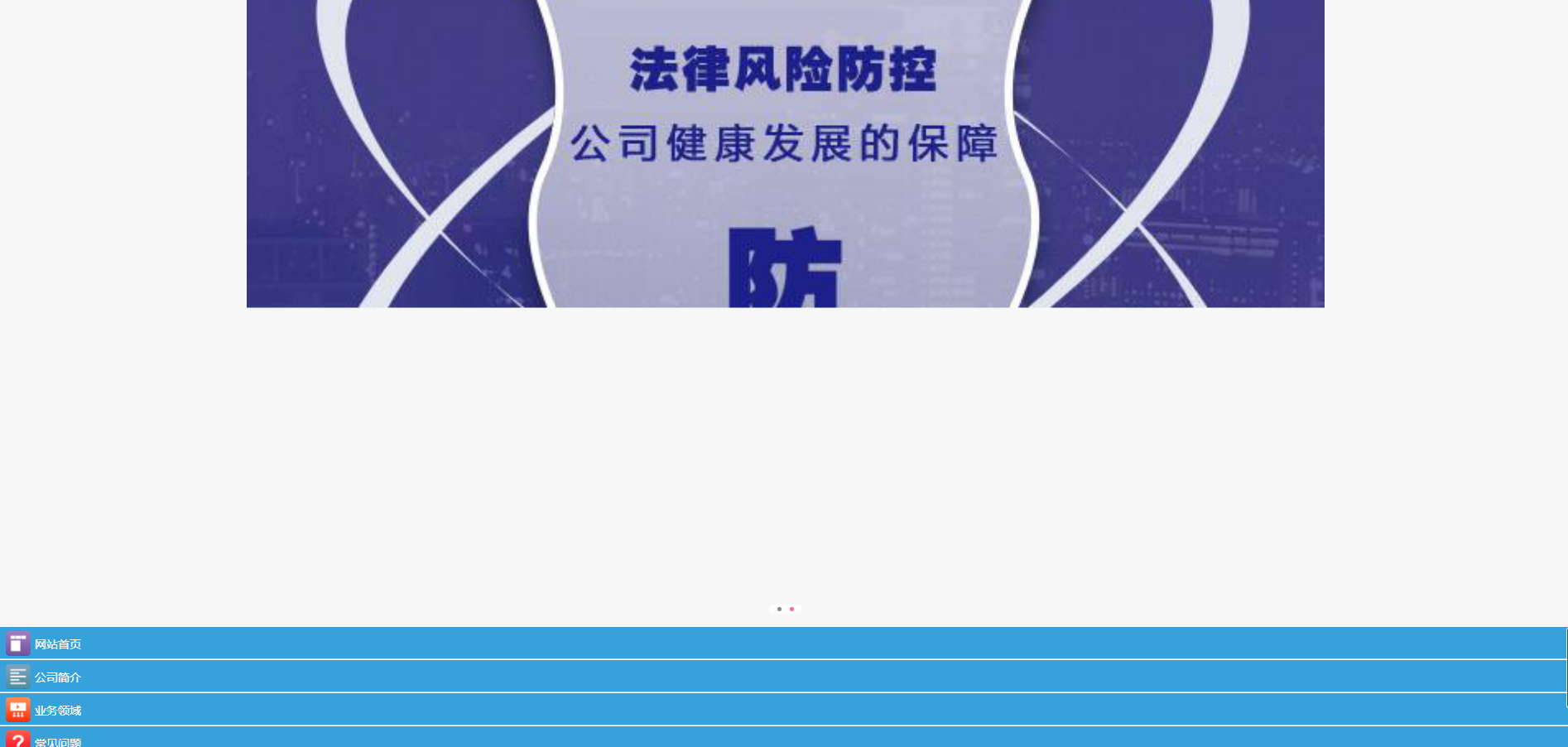The image size is (1568, 747).
Task: Open the 常见问题 menu row
Action: click(58, 740)
